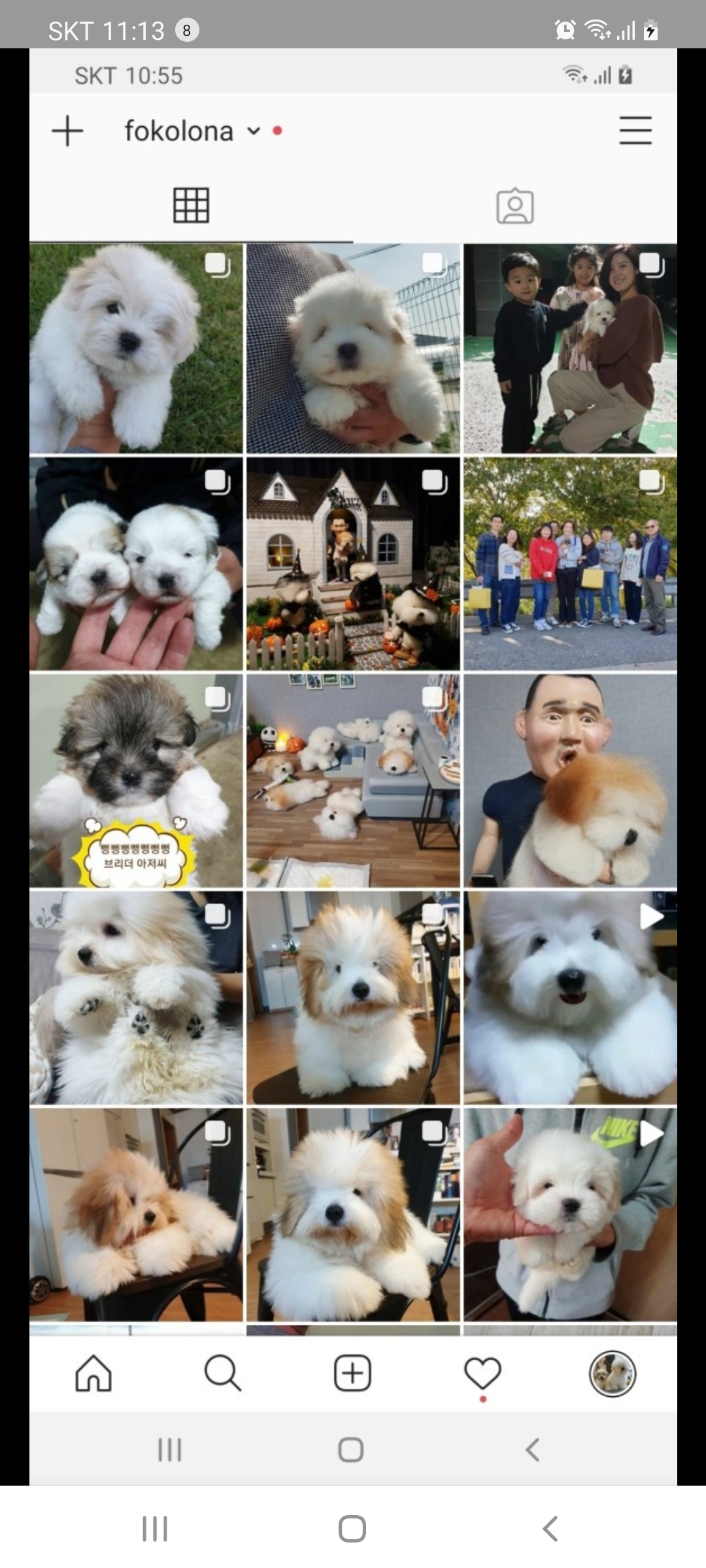Create a new post from the bottom bar
This screenshot has height=1568, width=706.
[352, 1373]
